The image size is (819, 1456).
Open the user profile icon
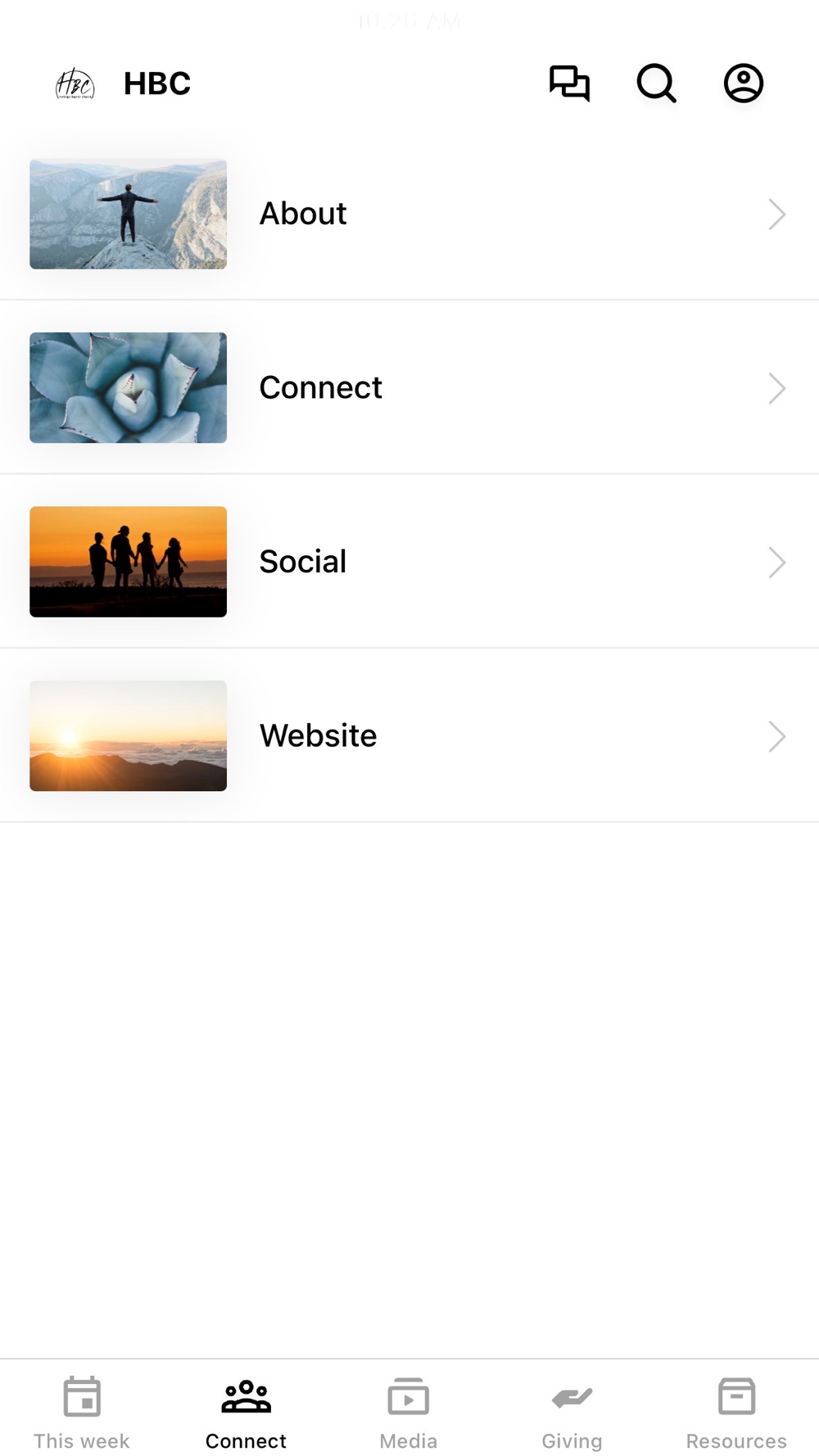coord(744,83)
